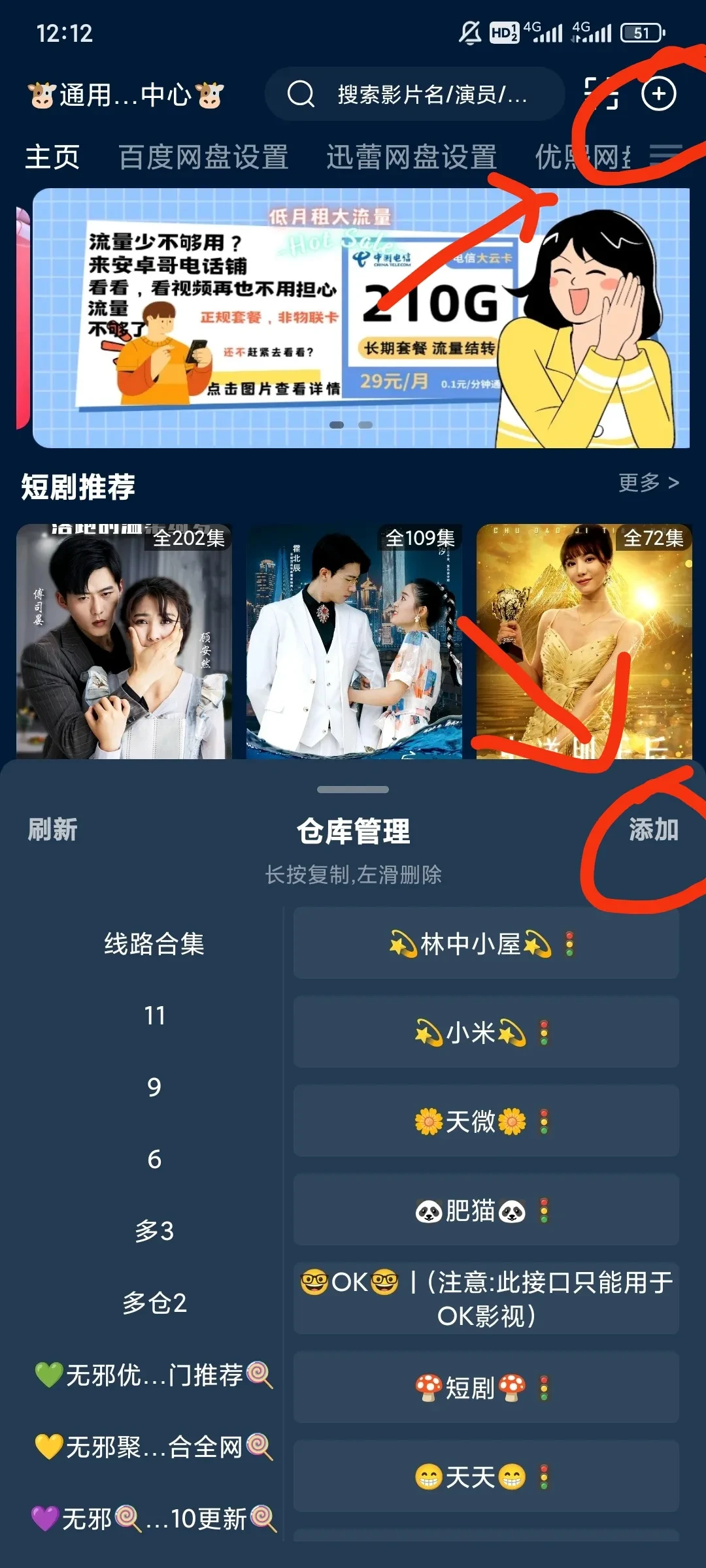Select warehouse 多仓2

[154, 1303]
